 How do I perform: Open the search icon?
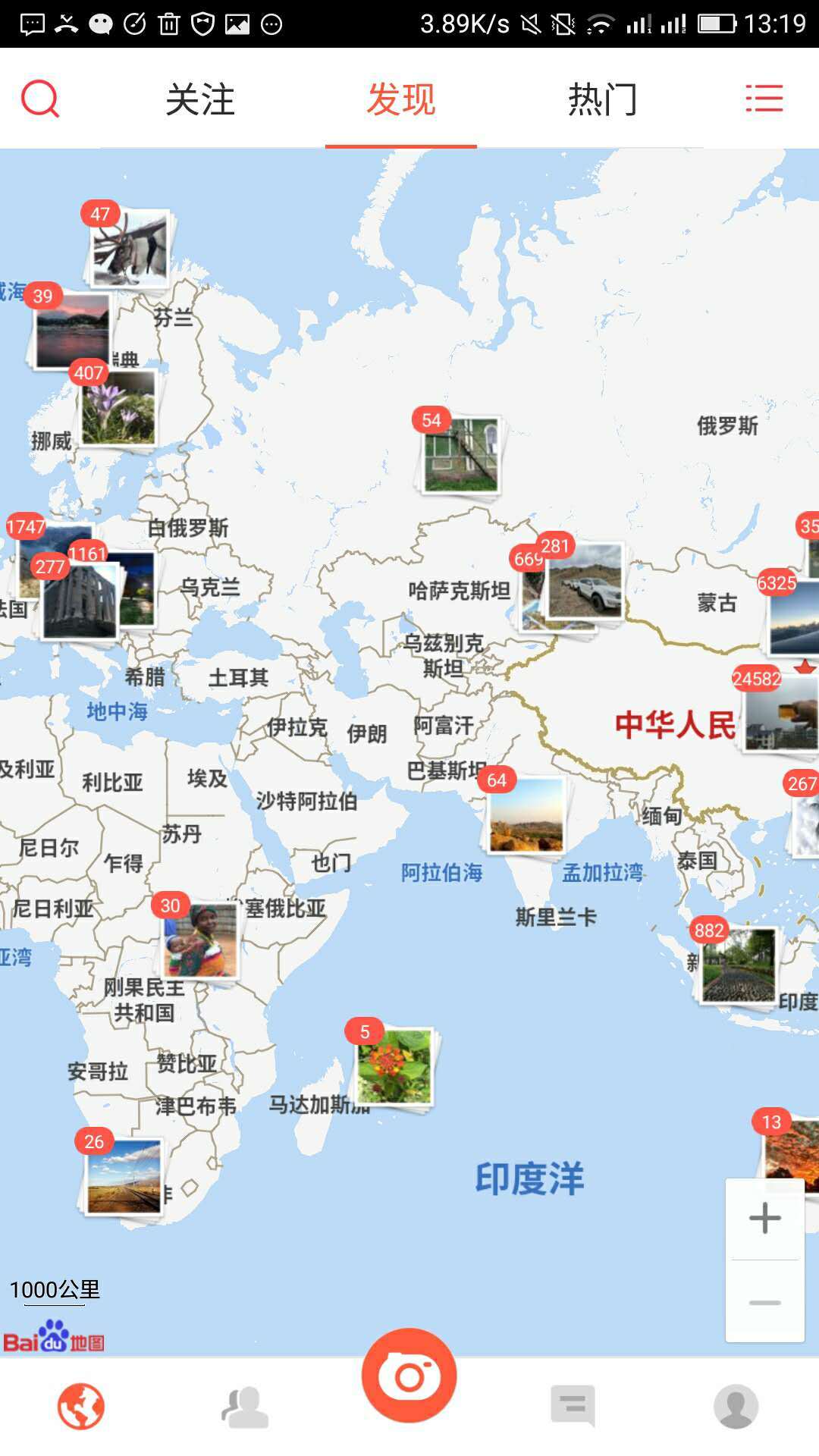[x=40, y=99]
